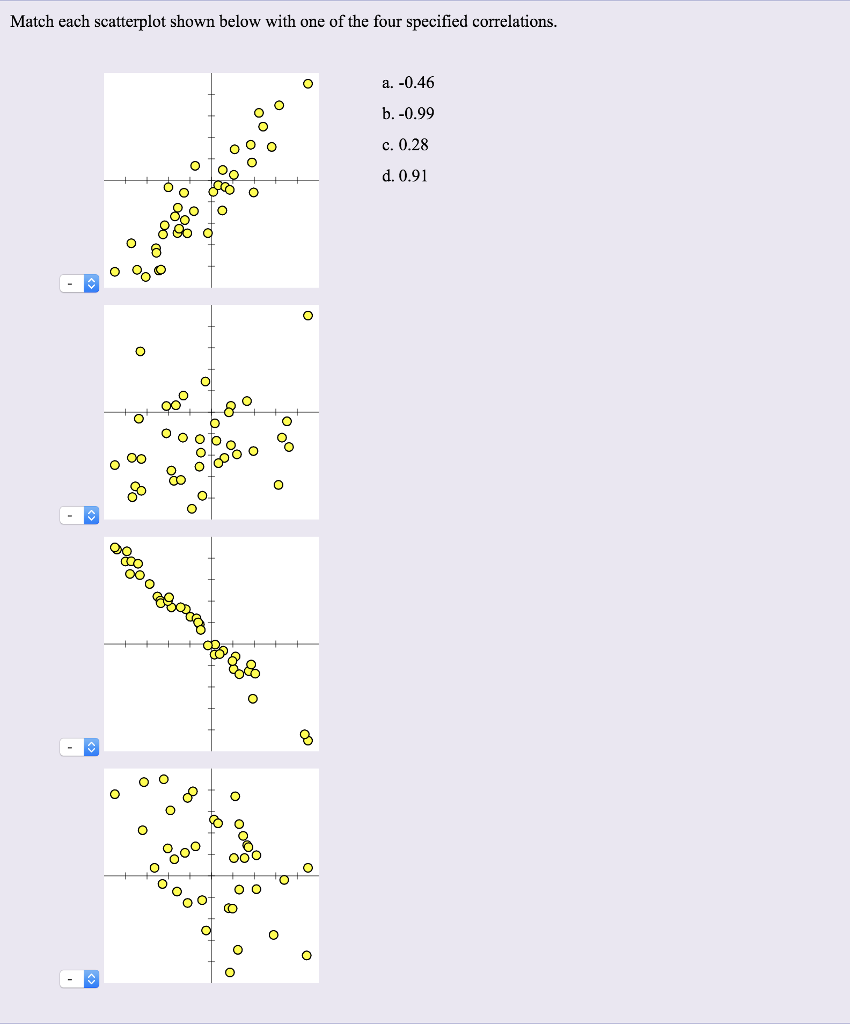
Task: Click the stepper arrows beside the last scatterplot
Action: 91,979
